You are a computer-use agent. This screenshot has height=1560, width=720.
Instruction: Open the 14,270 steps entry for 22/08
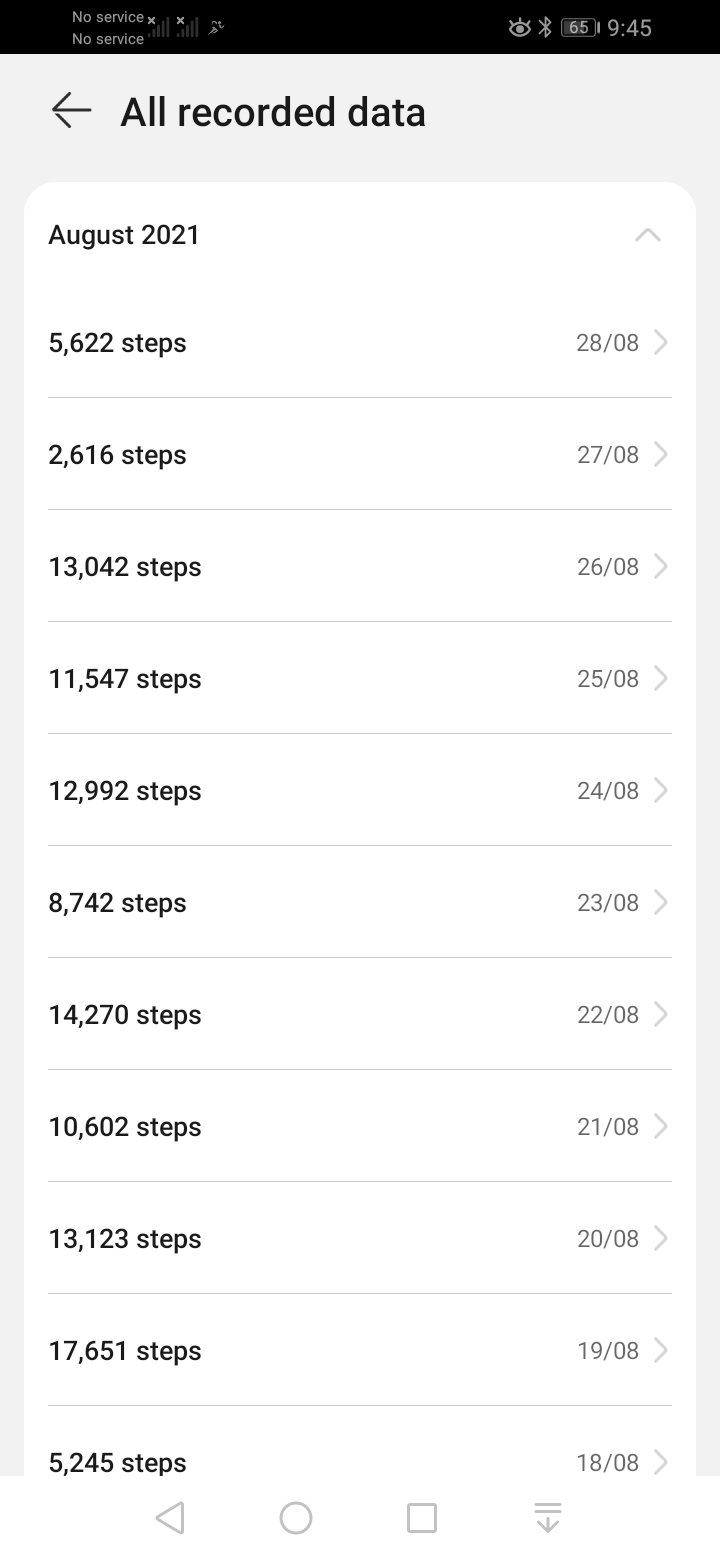[360, 1015]
